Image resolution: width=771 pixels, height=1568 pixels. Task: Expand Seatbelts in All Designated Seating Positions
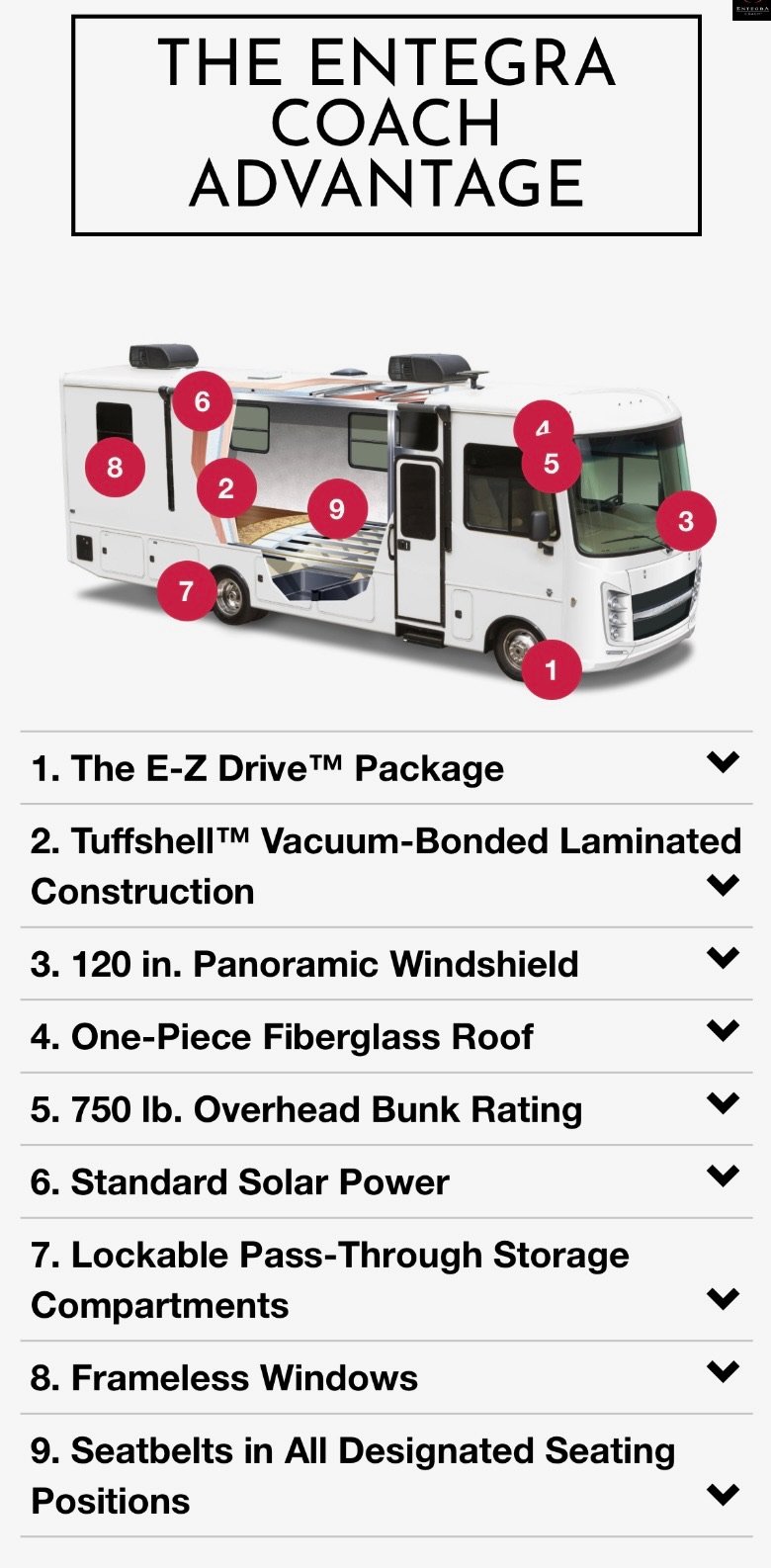(385, 1475)
